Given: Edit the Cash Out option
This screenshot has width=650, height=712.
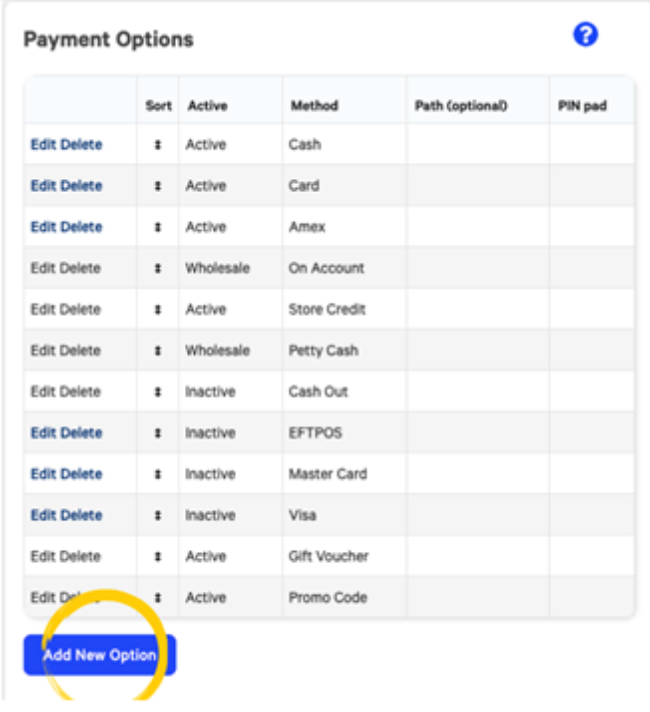Looking at the screenshot, I should [43, 391].
